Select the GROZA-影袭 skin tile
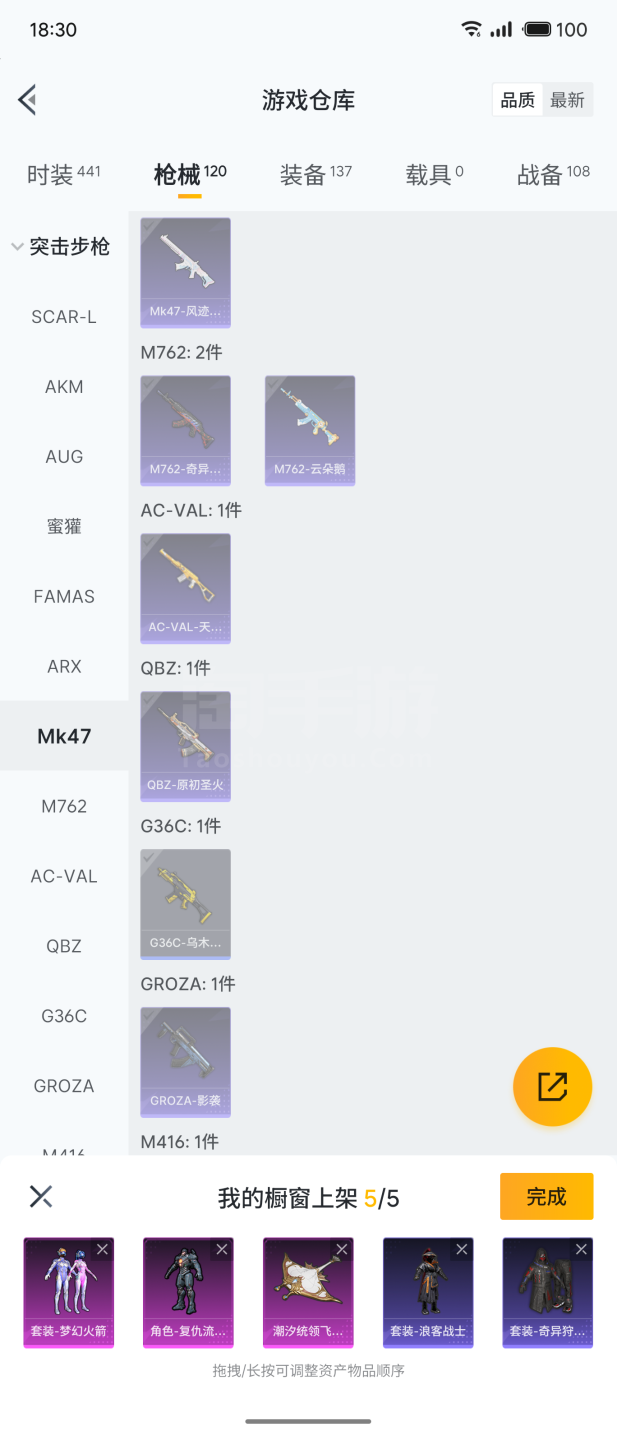 (186, 1062)
